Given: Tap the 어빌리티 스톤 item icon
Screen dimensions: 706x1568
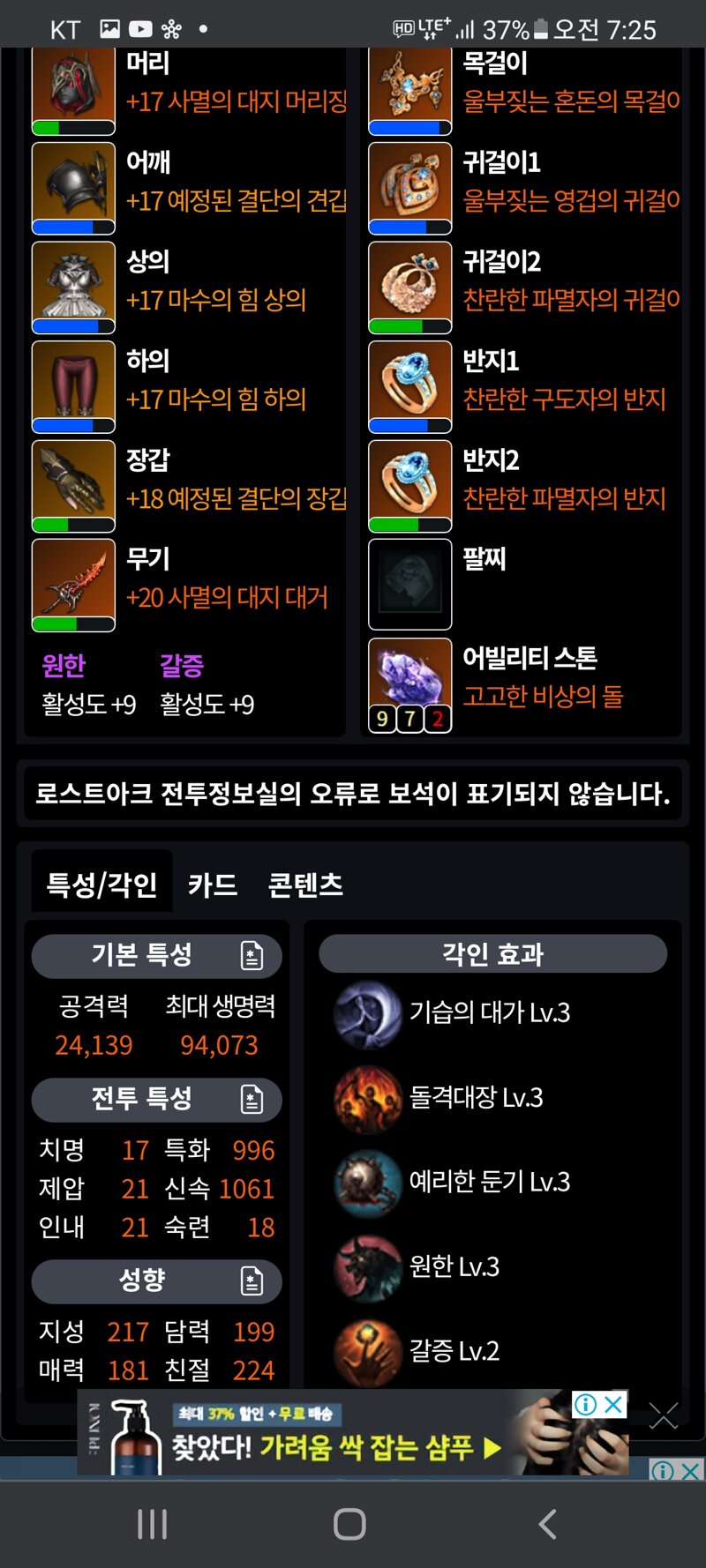Looking at the screenshot, I should point(410,685).
